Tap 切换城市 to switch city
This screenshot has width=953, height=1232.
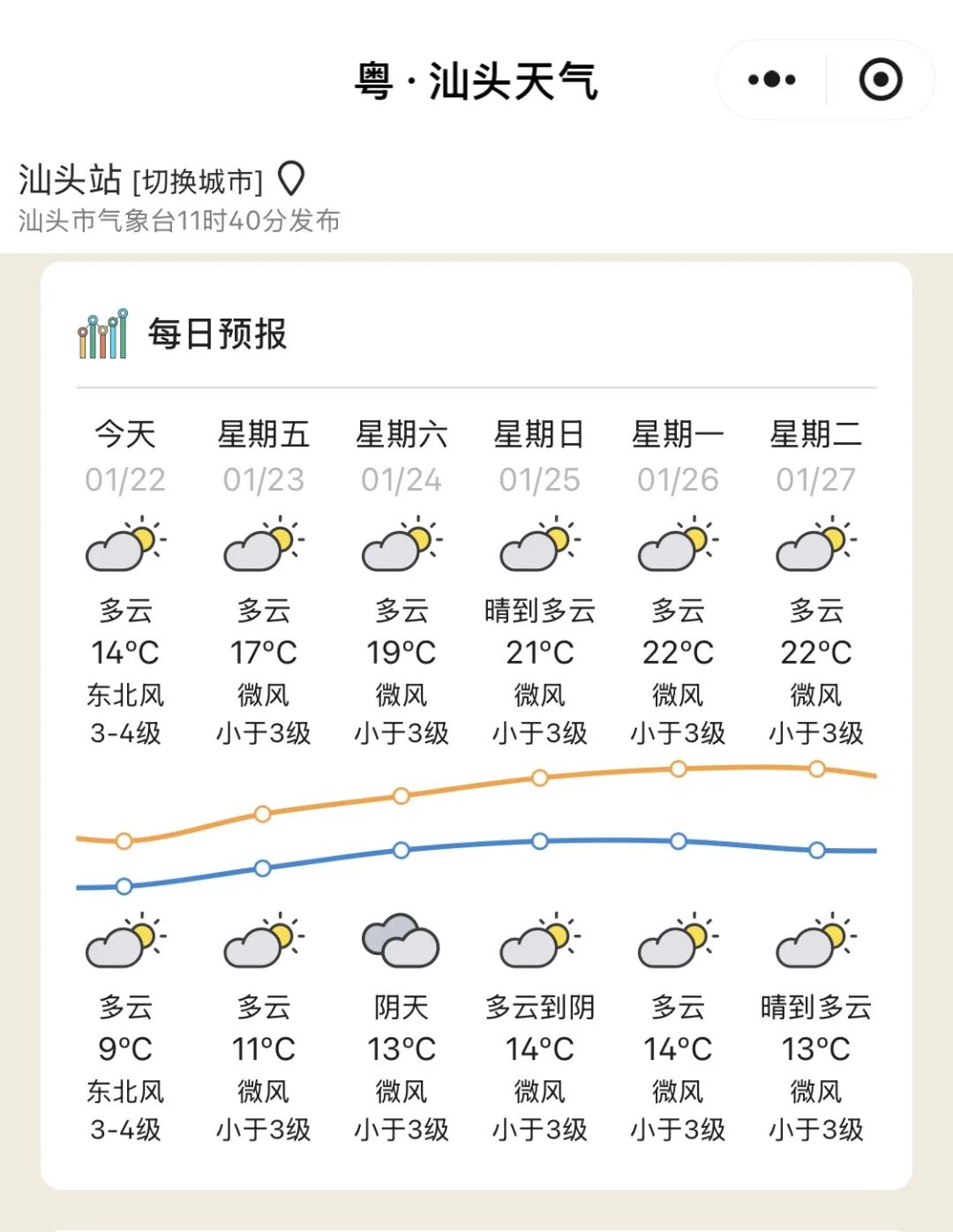[198, 182]
